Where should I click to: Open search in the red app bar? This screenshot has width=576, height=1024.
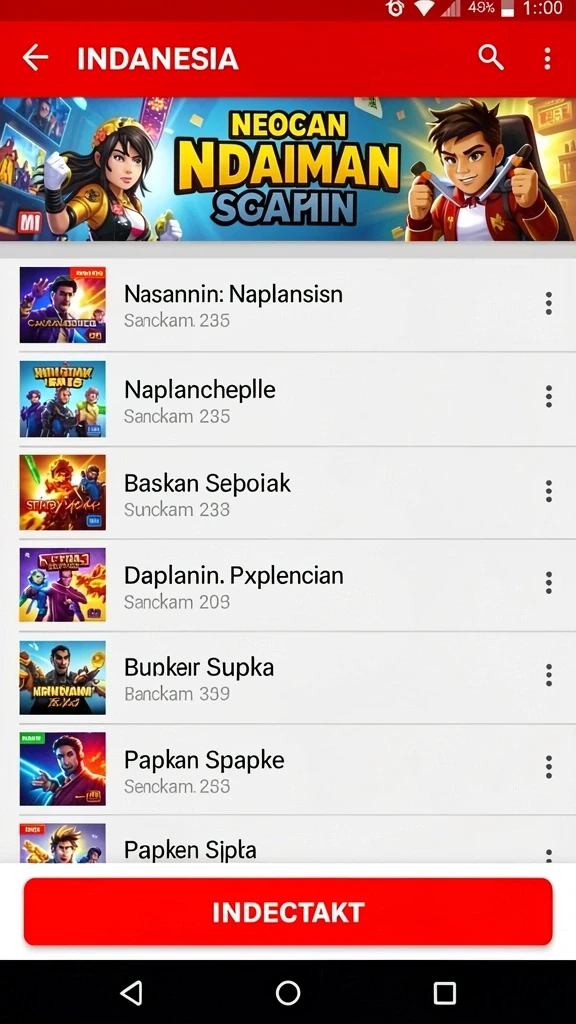[x=491, y=58]
